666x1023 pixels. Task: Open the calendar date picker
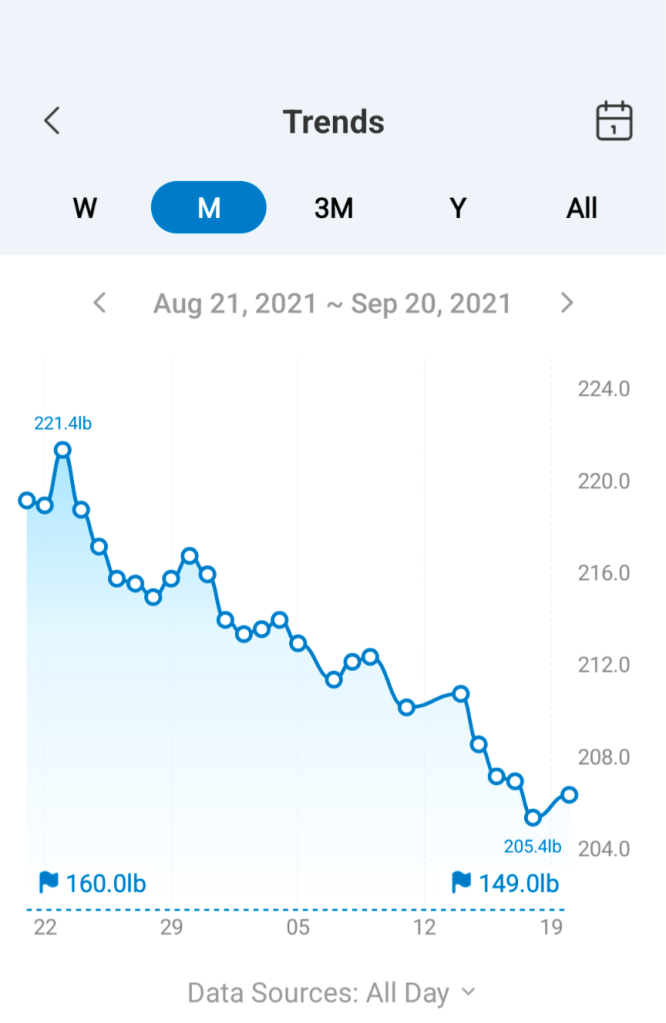(614, 122)
